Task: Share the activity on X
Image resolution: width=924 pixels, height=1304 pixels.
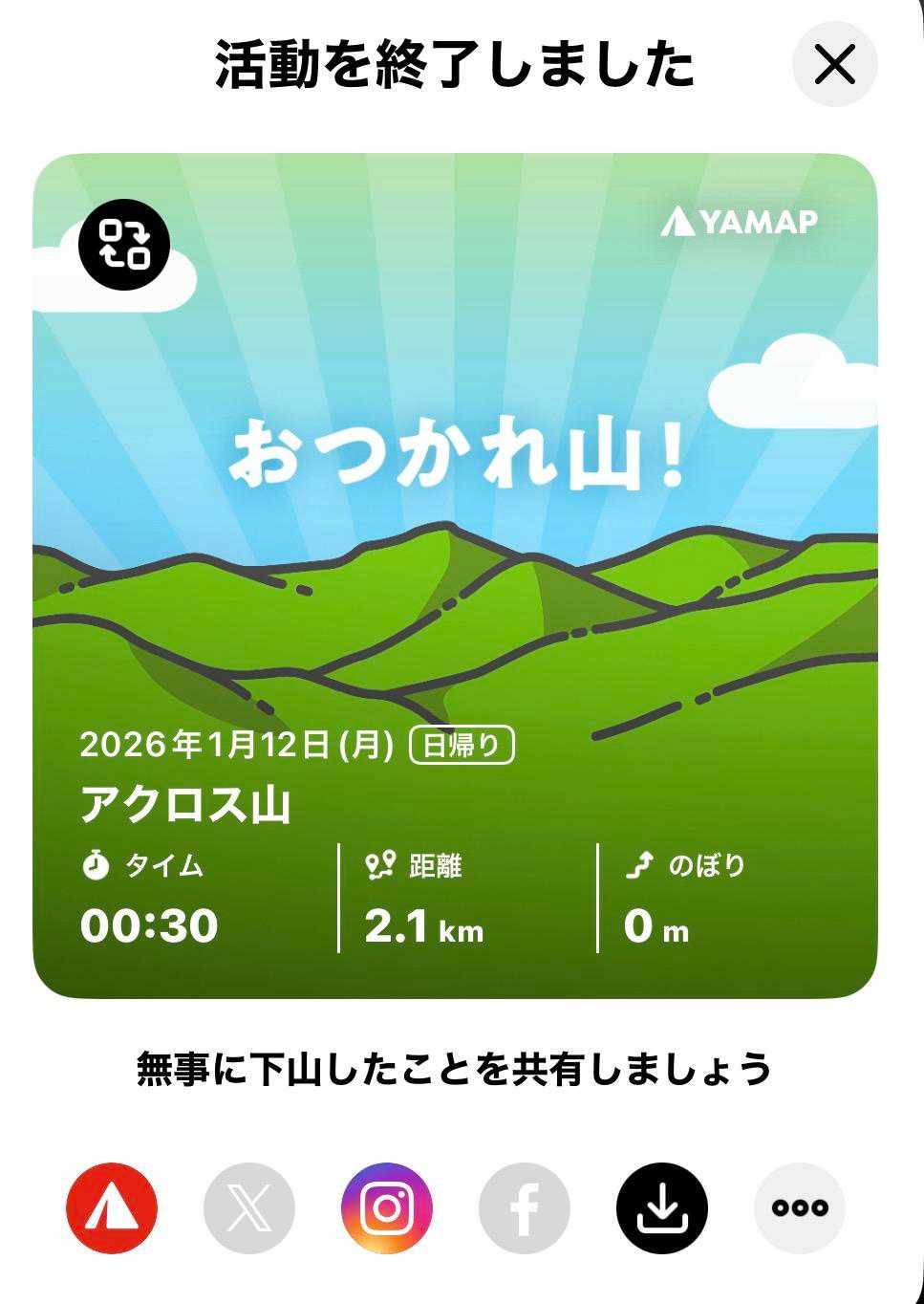Action: (x=249, y=1208)
